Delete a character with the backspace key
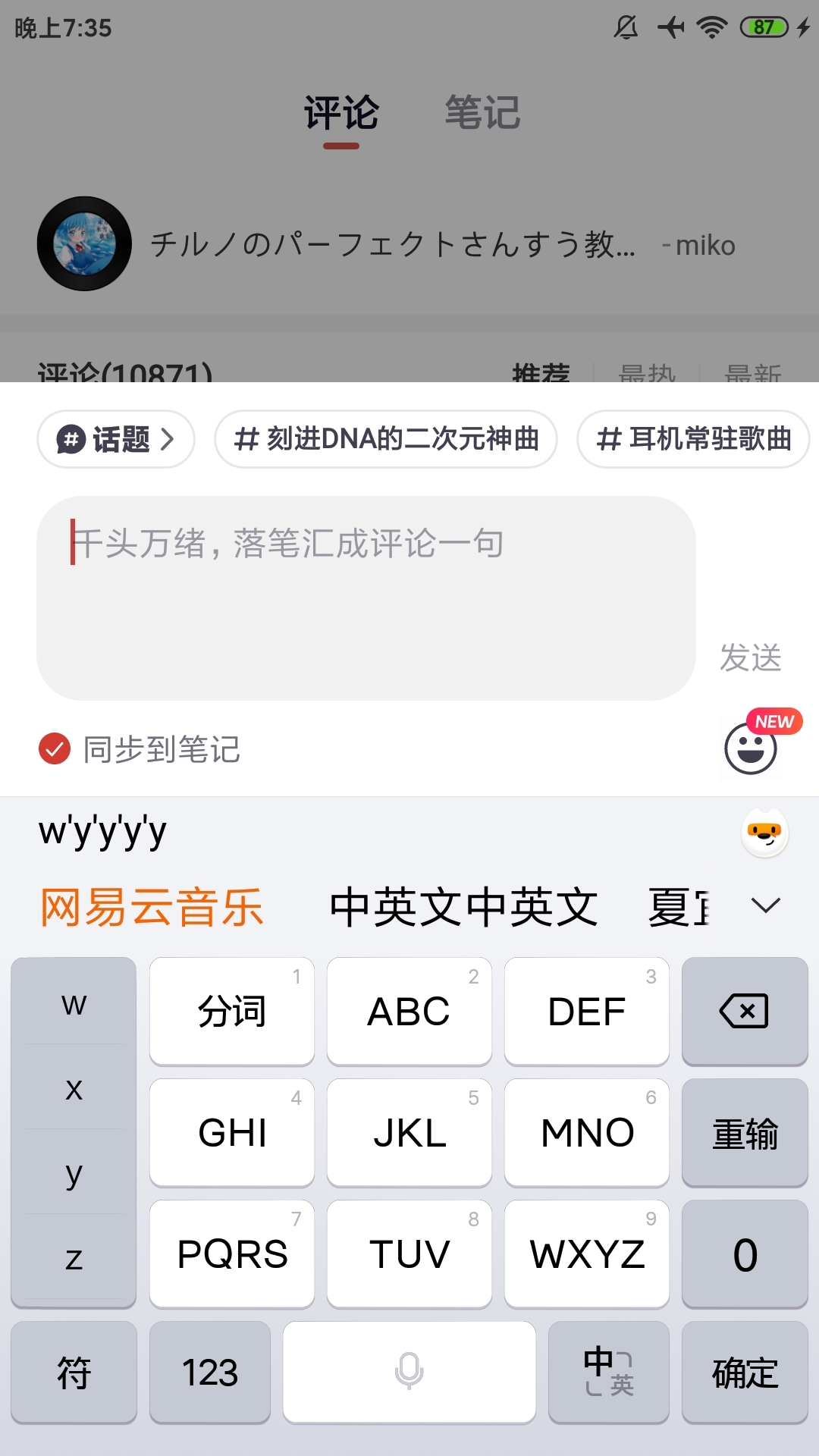Viewport: 819px width, 1456px height. click(x=744, y=1011)
